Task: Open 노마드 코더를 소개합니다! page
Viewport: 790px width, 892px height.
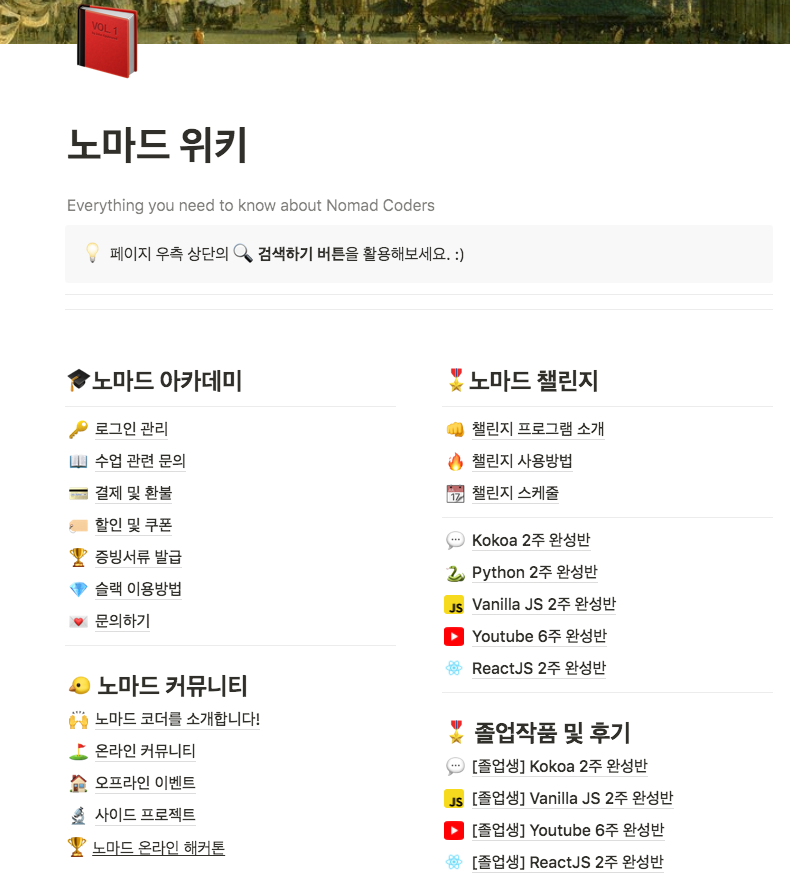Action: tap(177, 719)
